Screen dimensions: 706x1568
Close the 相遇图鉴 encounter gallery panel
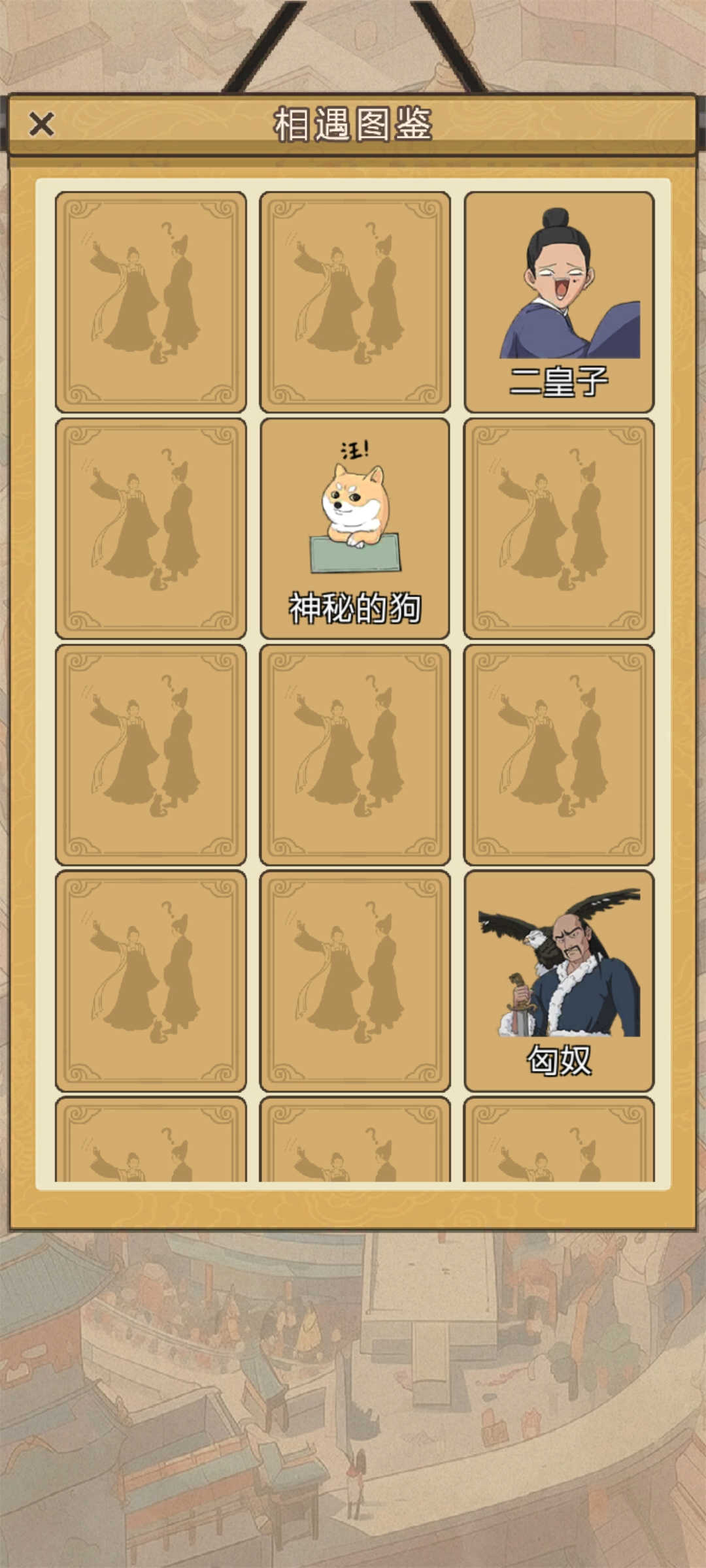[41, 123]
